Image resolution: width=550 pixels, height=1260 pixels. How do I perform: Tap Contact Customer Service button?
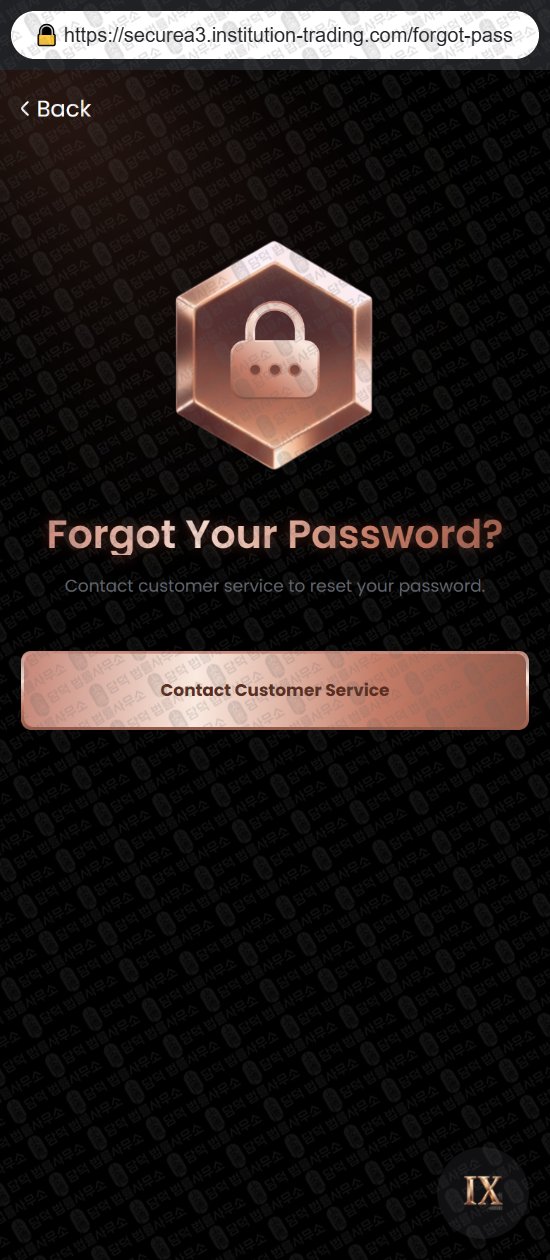coord(275,690)
